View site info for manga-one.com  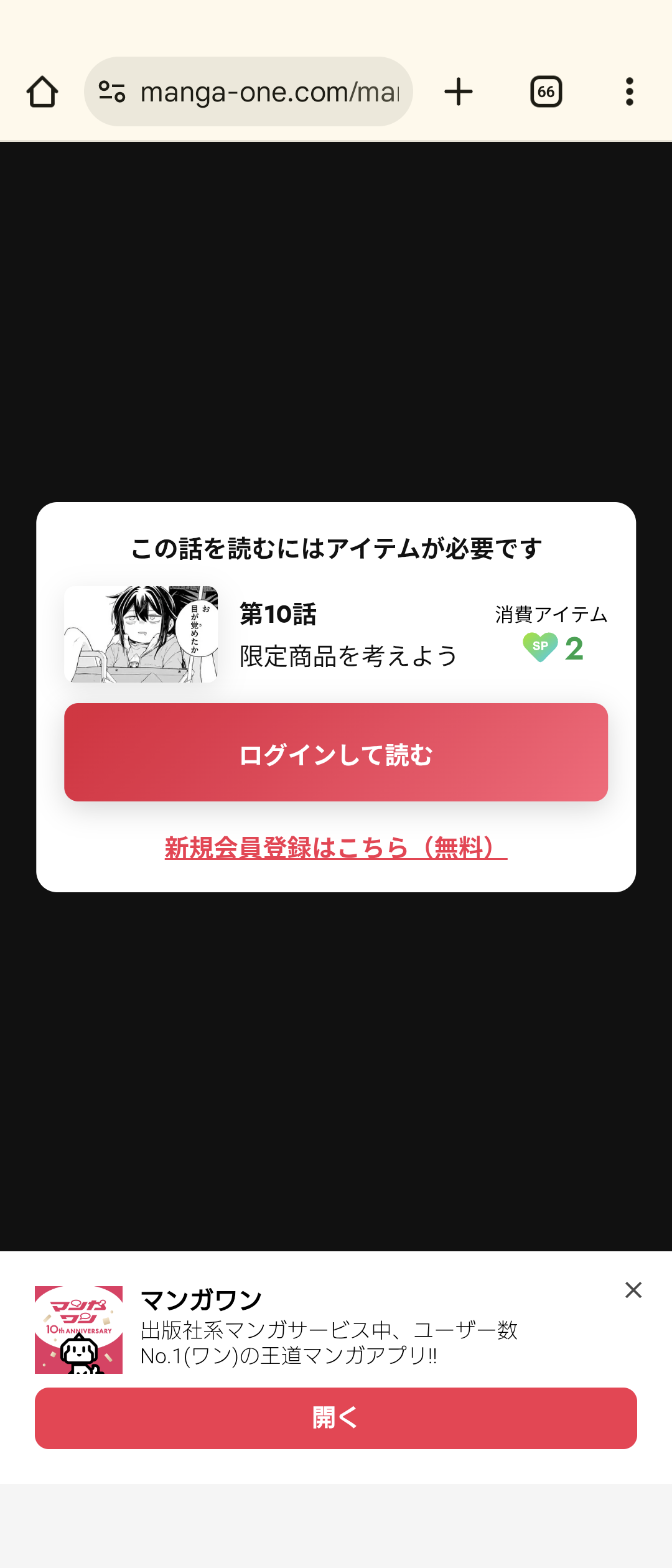click(x=112, y=92)
